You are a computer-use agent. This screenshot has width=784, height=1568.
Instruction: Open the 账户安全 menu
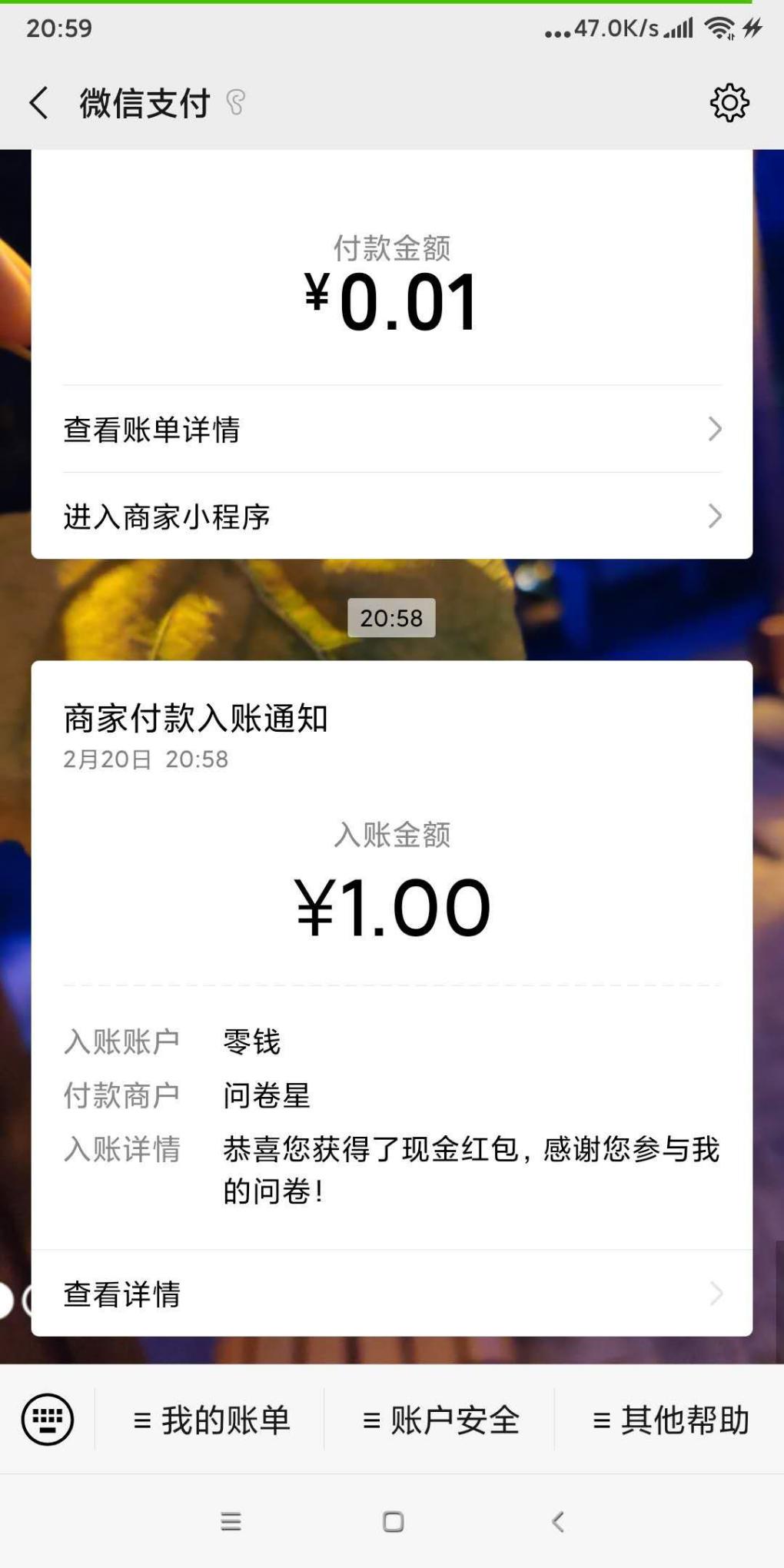point(440,1420)
